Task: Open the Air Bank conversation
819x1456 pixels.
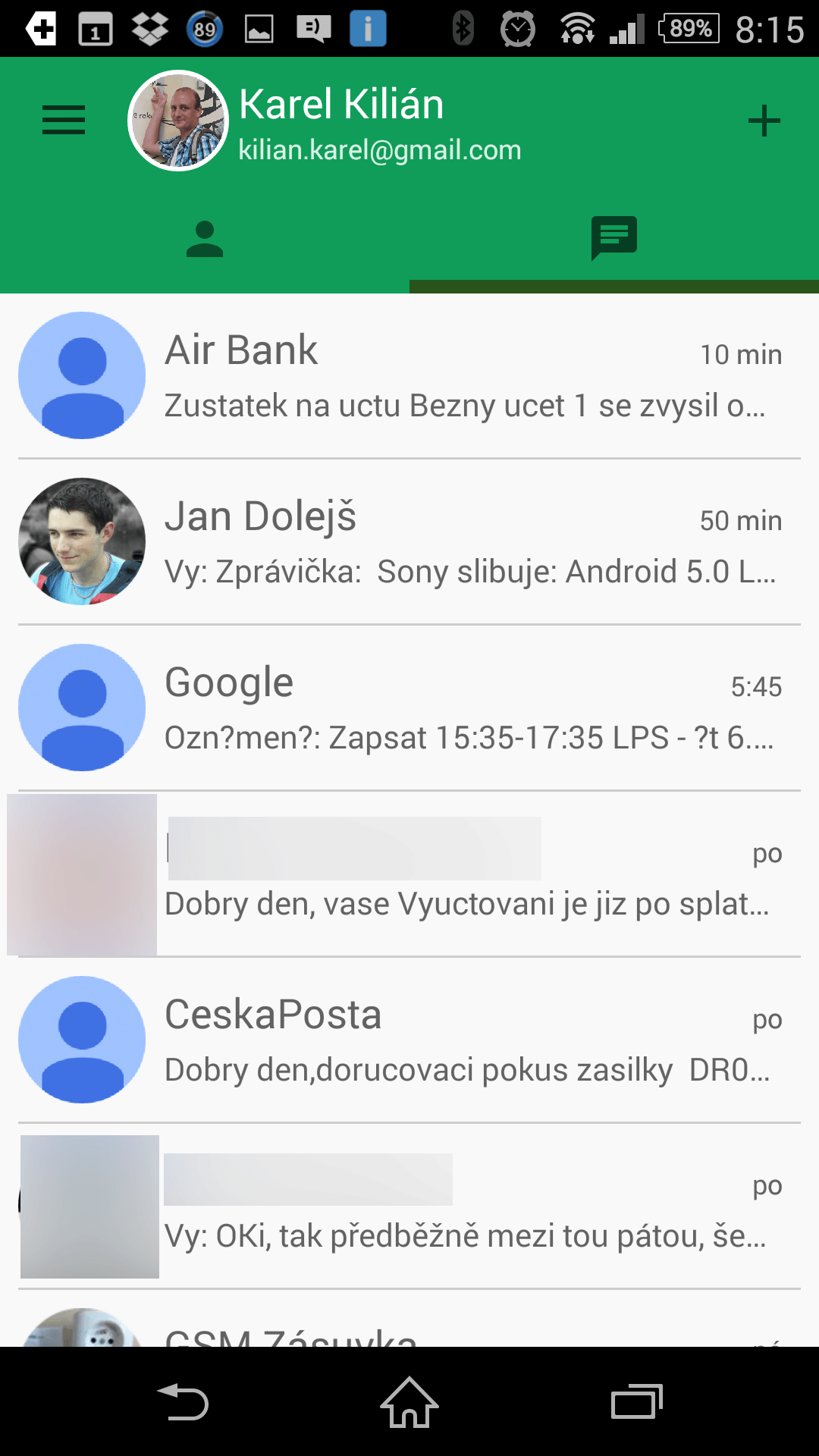Action: 409,376
